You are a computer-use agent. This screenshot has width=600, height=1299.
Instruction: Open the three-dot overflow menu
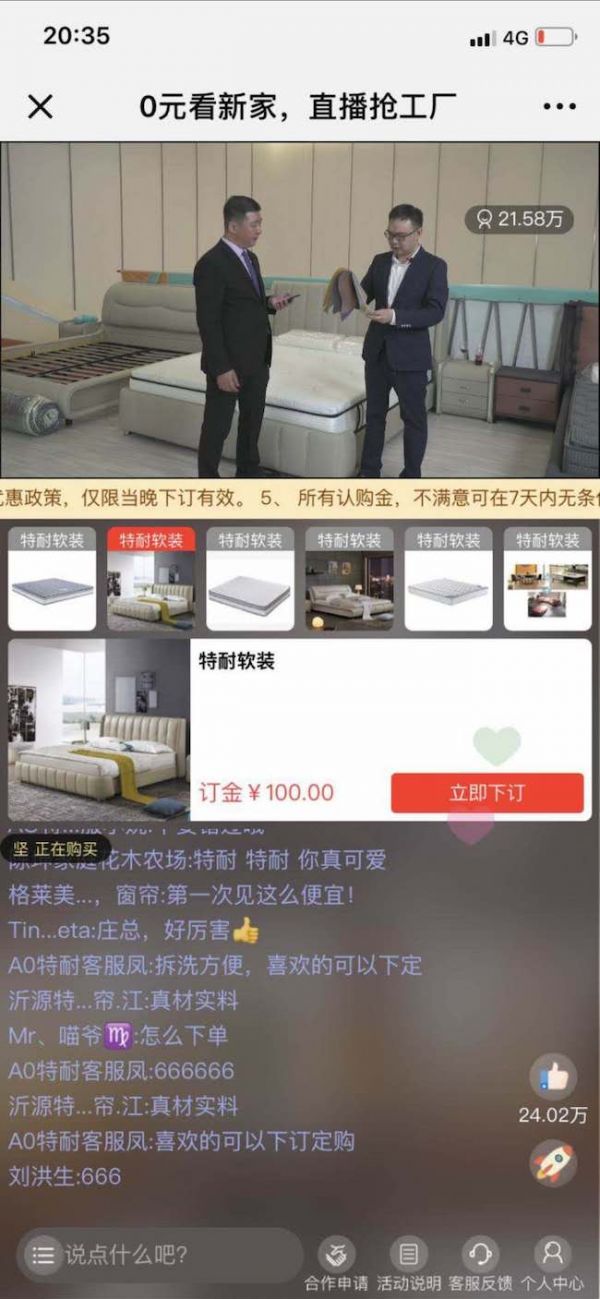click(559, 107)
